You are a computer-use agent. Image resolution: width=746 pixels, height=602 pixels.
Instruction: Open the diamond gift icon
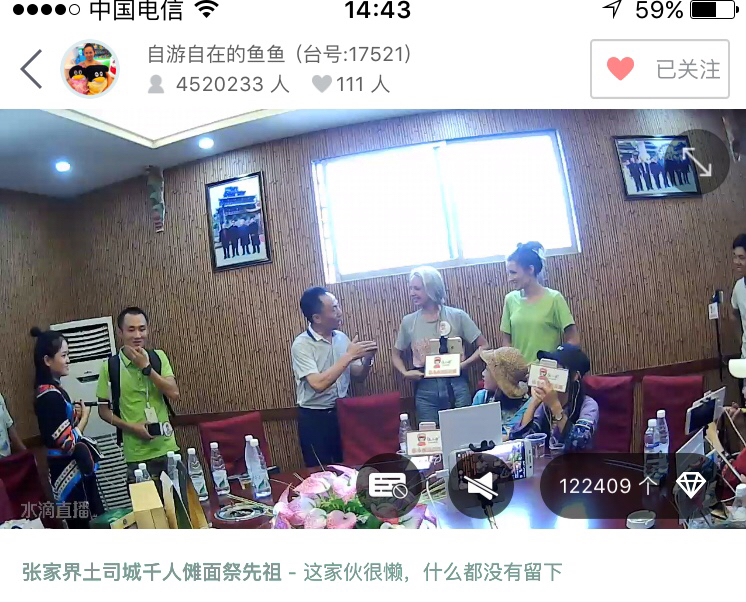[691, 486]
